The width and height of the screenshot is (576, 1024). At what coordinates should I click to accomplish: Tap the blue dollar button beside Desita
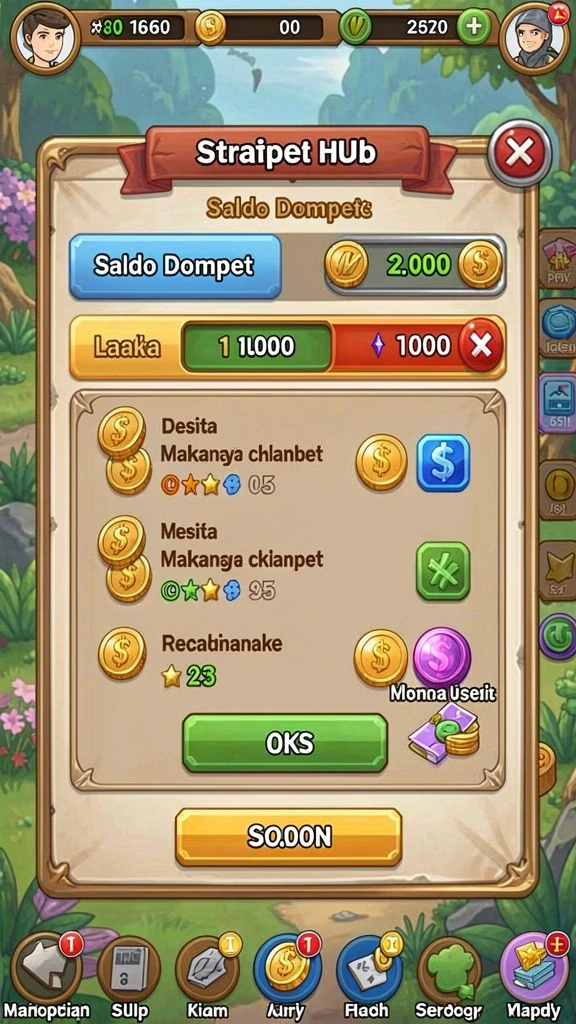(443, 463)
